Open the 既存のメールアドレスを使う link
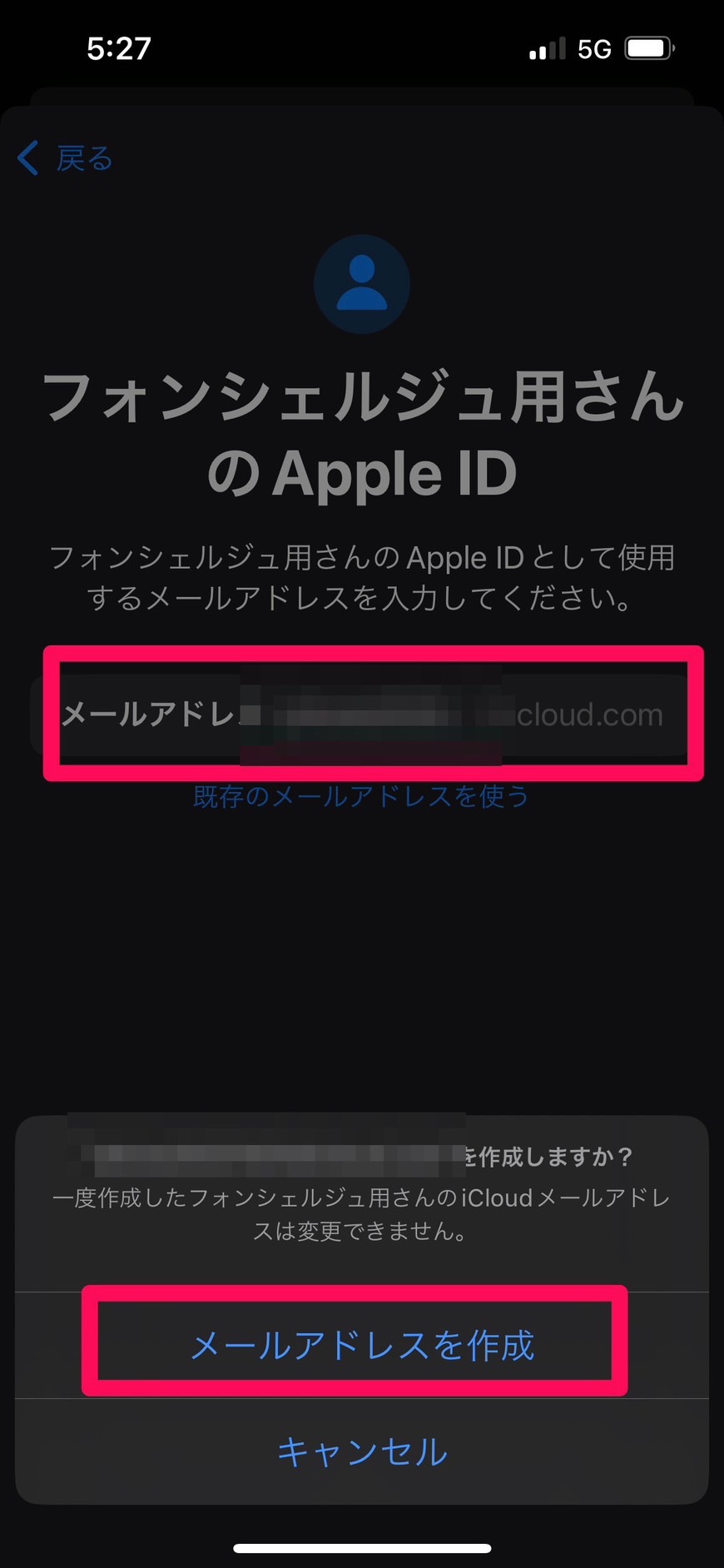This screenshot has height=1568, width=724. (x=361, y=796)
